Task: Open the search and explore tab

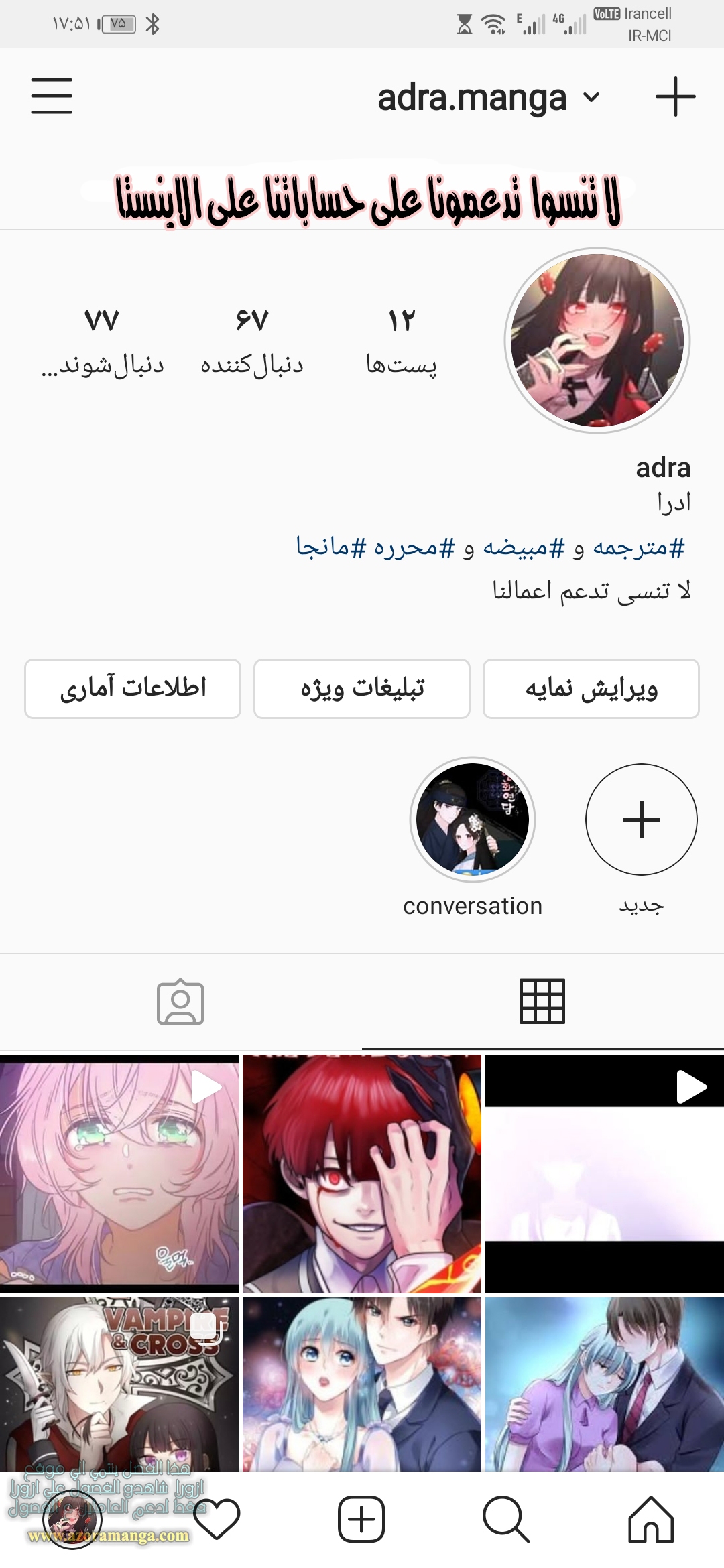Action: [x=505, y=1520]
